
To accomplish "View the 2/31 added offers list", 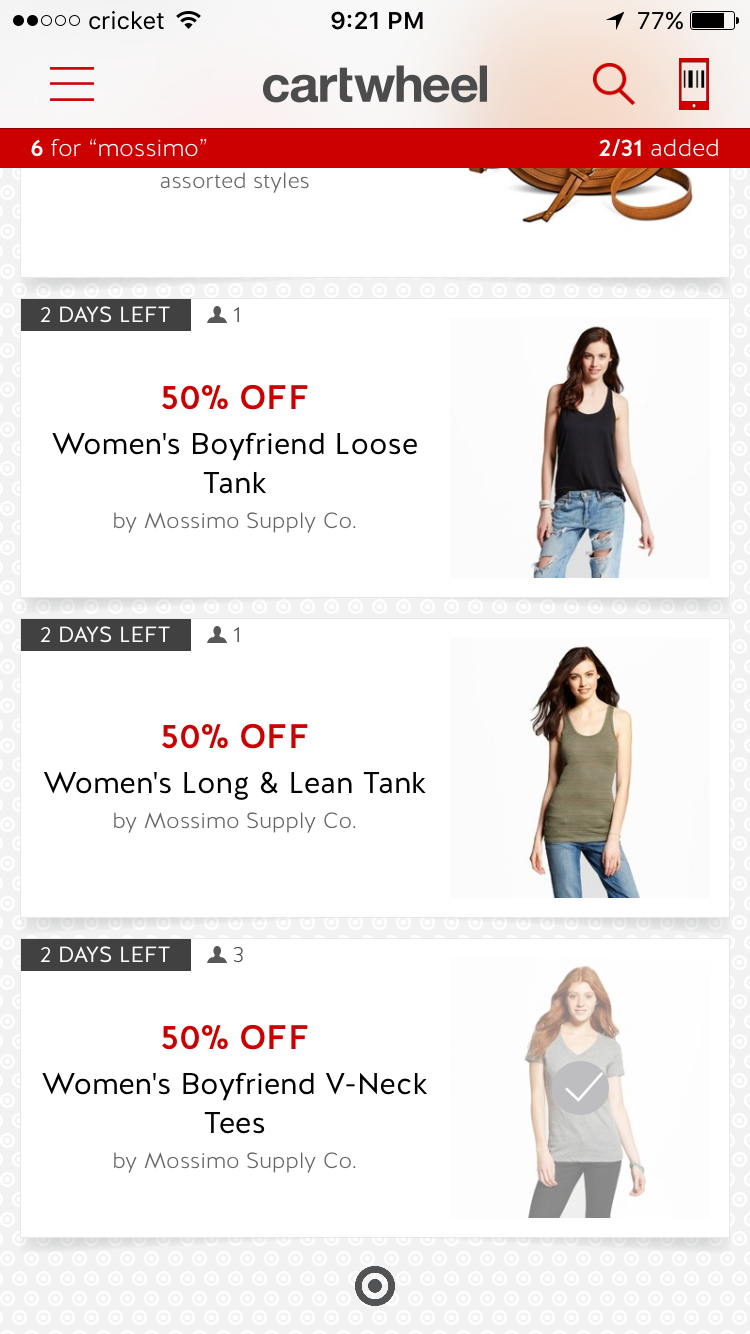I will (658, 149).
